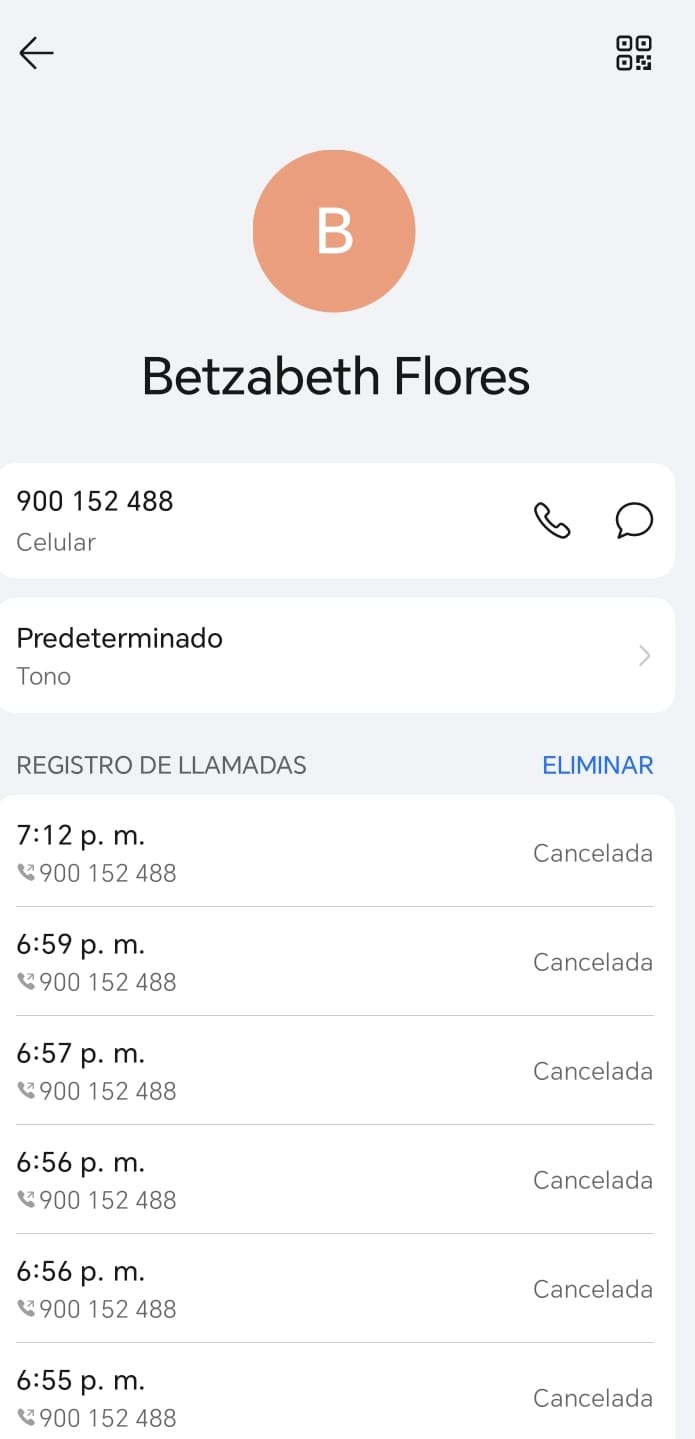Select the 7:12 p. m. call entry
695x1439 pixels.
(x=336, y=853)
